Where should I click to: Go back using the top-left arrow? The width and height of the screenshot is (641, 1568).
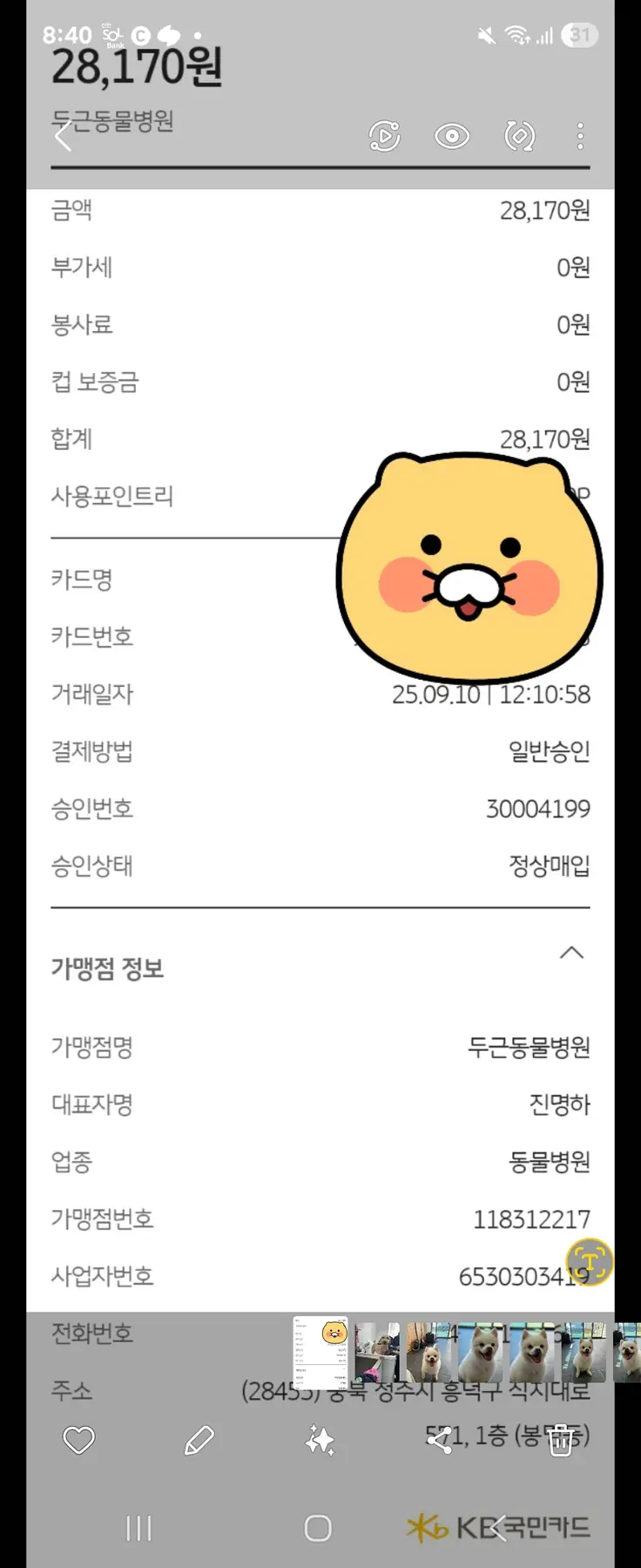(x=63, y=137)
